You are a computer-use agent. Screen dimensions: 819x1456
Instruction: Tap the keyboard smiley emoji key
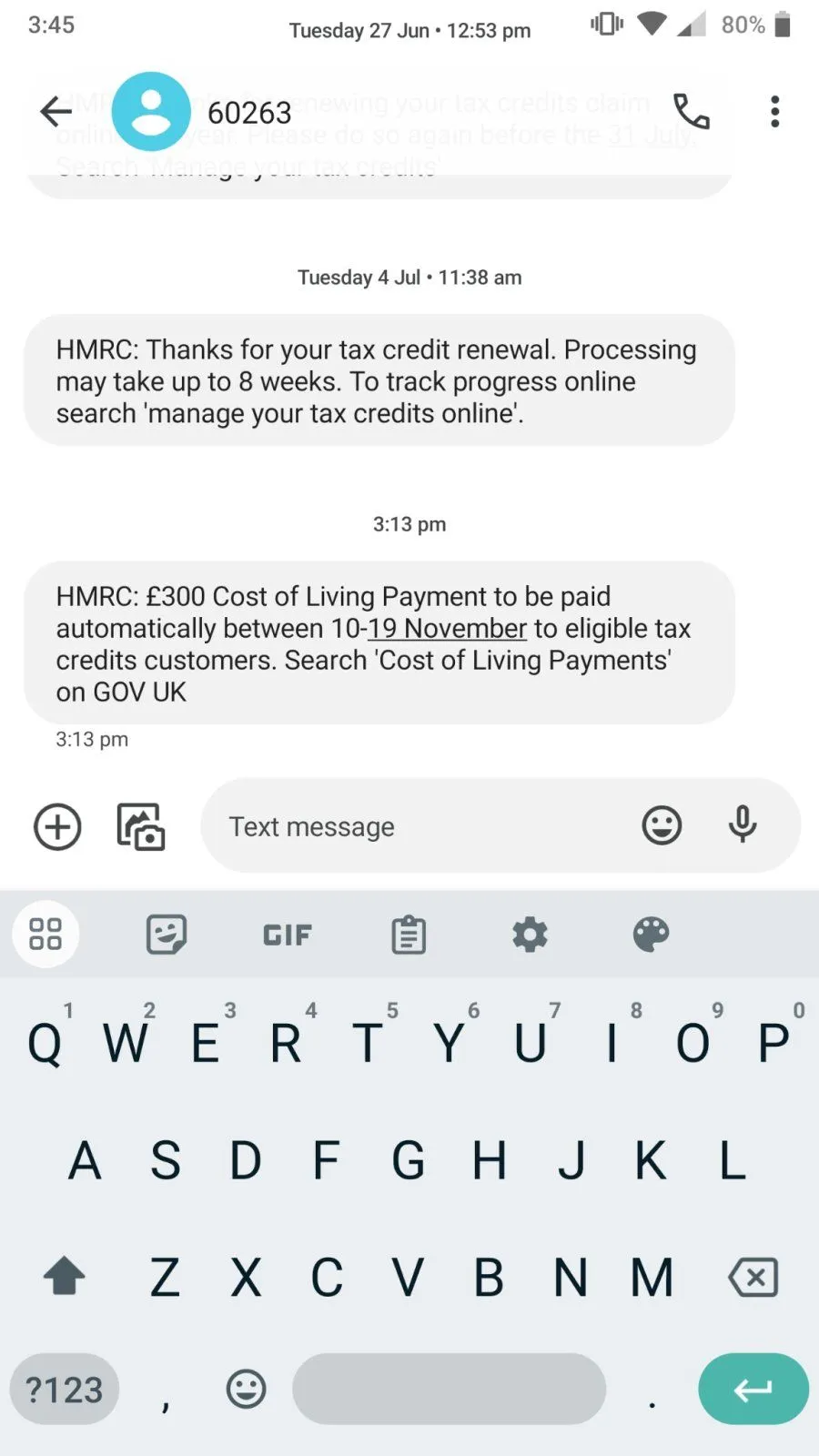point(246,1390)
